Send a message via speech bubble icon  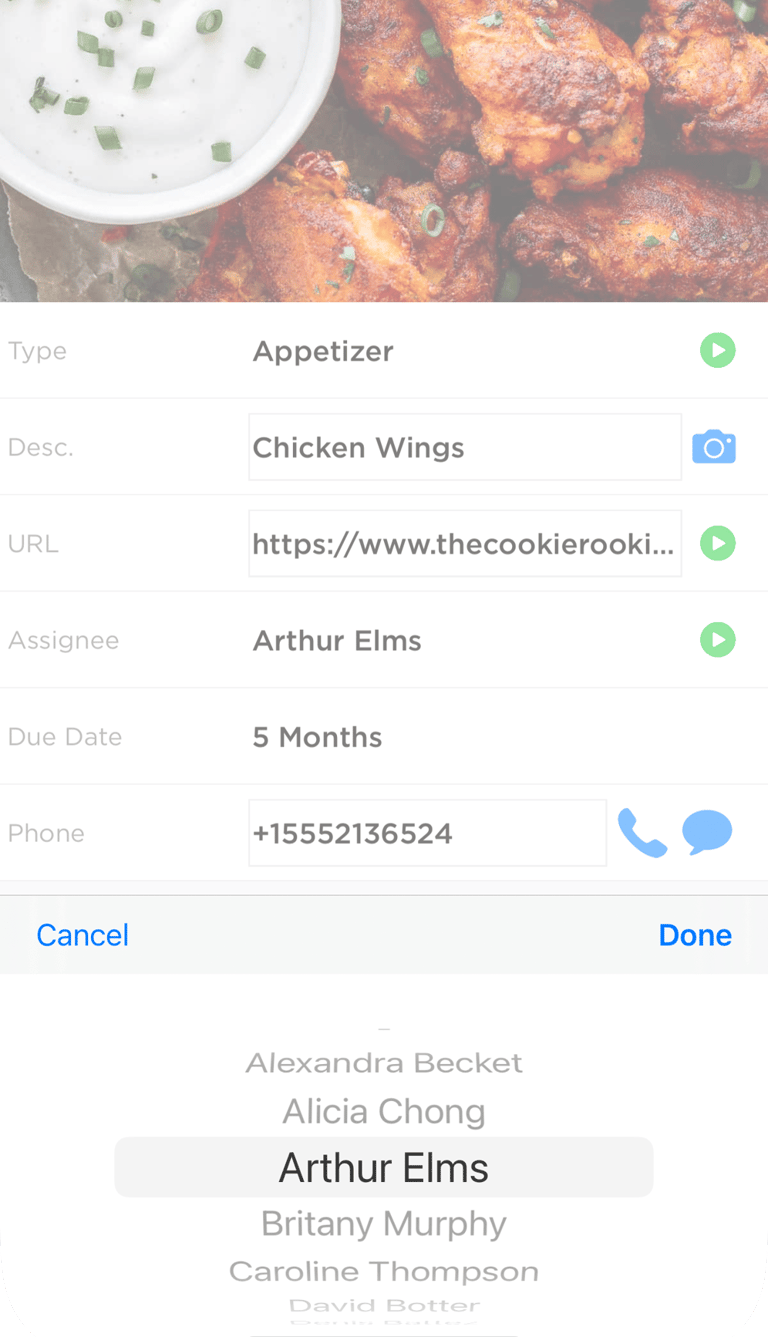(707, 833)
